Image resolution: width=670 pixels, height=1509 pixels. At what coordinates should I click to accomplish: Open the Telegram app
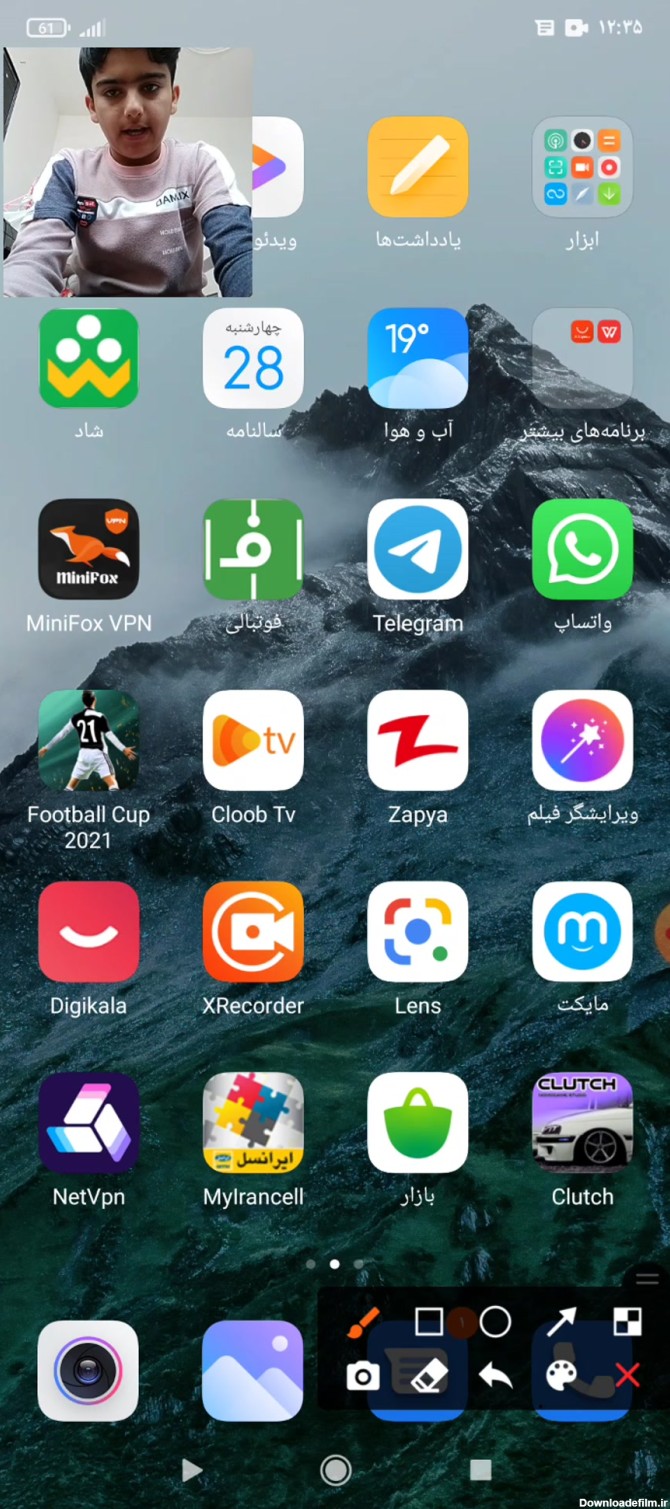click(417, 550)
